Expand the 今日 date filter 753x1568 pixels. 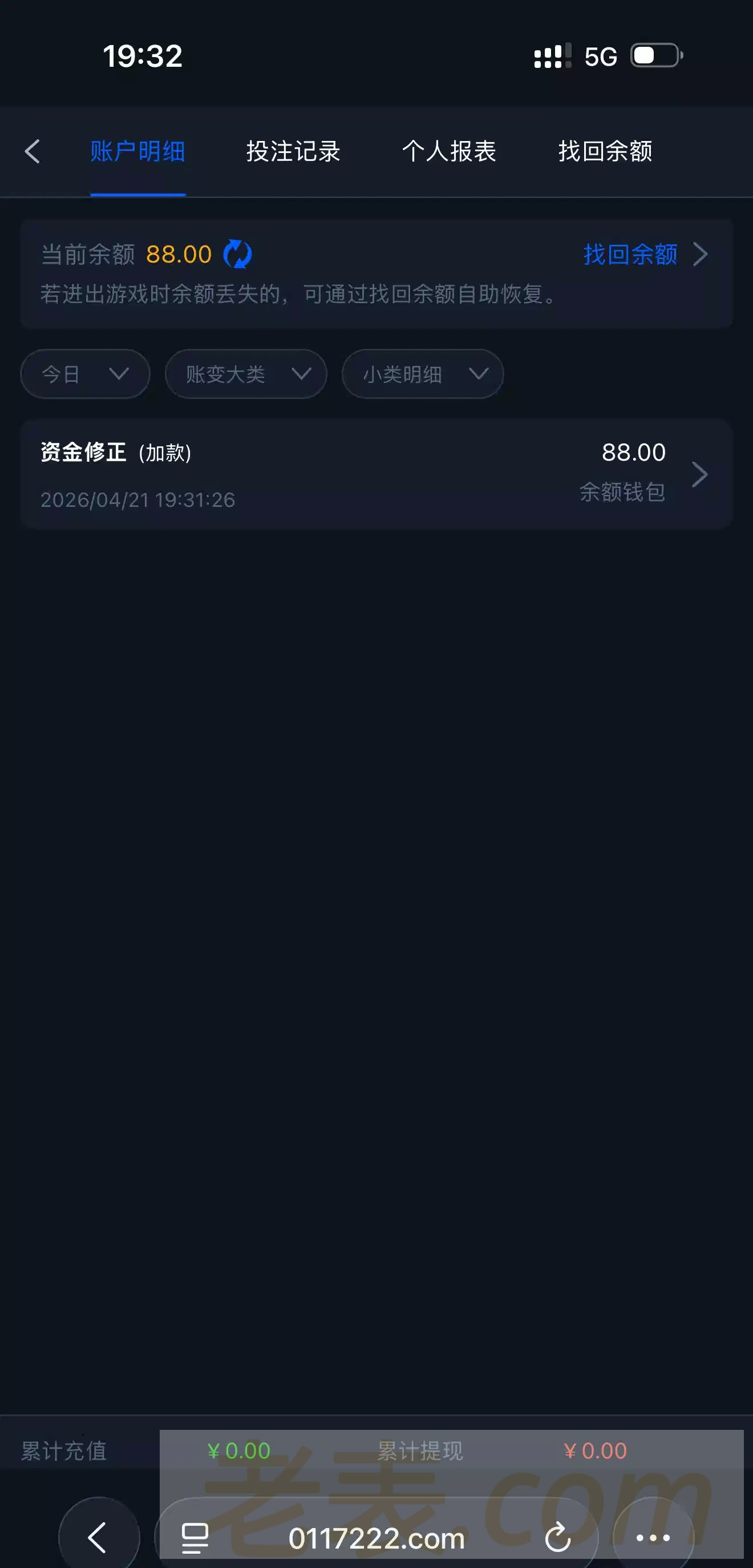[85, 374]
